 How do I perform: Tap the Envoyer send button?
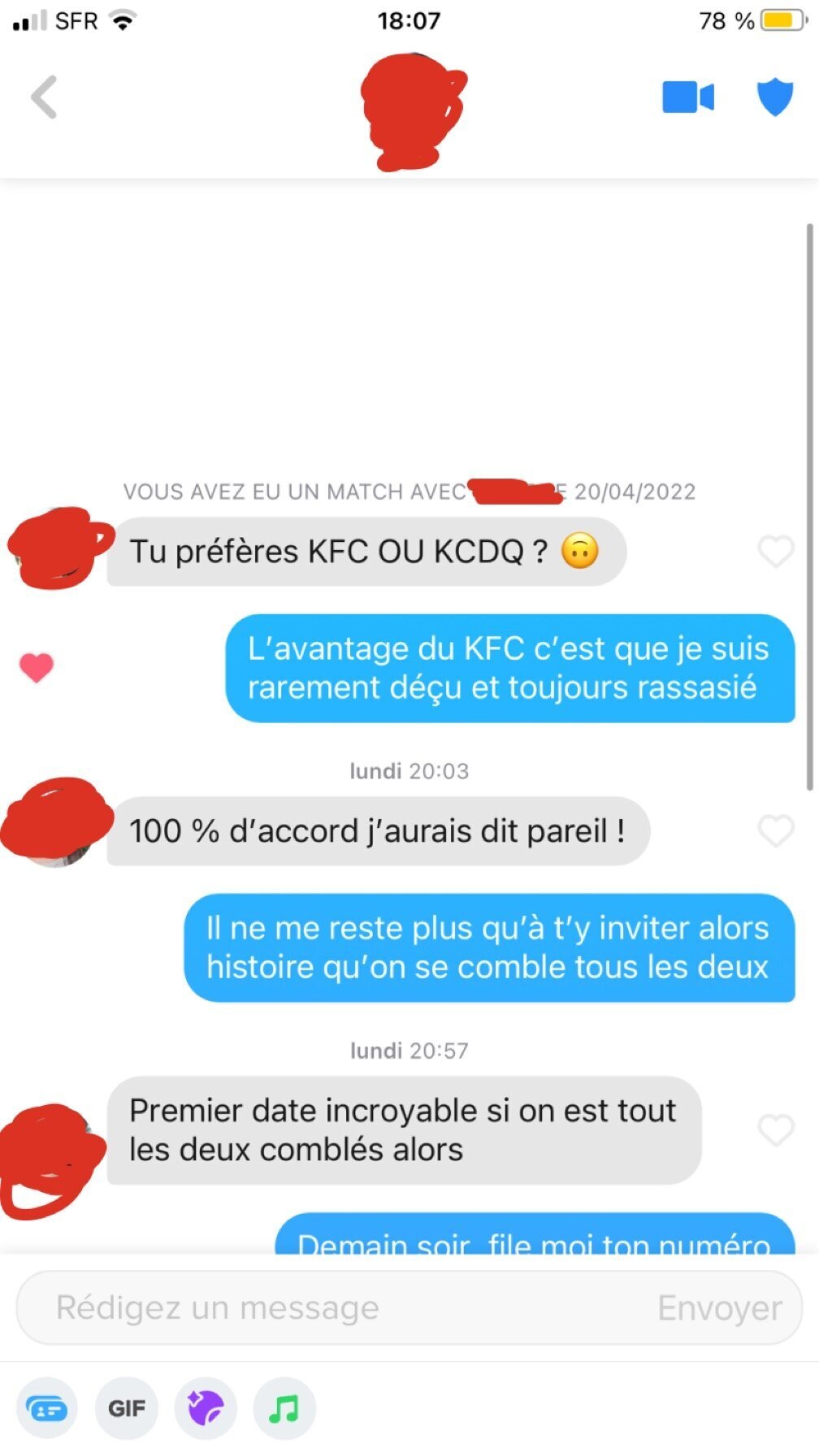719,1308
